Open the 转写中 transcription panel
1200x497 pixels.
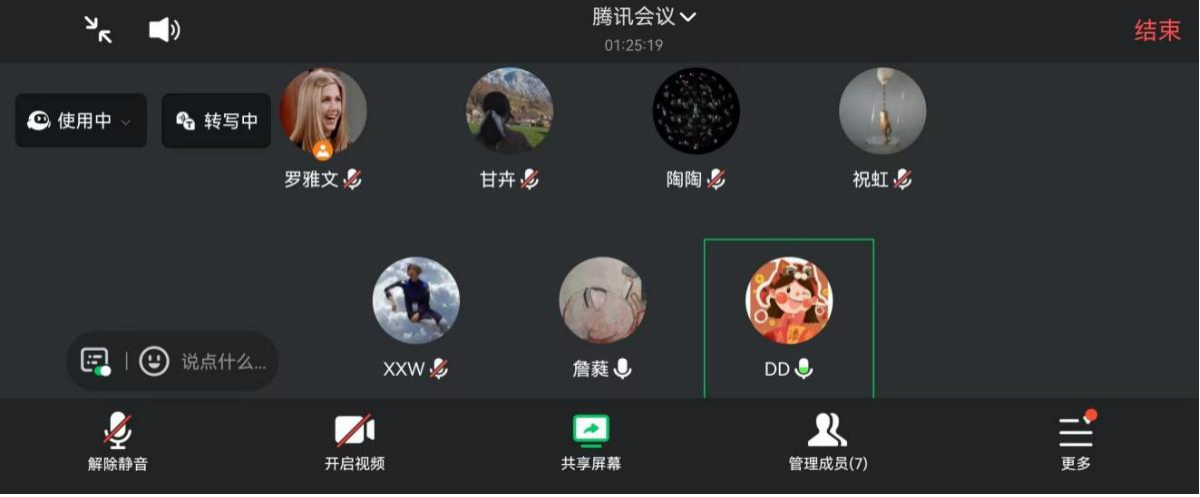216,121
